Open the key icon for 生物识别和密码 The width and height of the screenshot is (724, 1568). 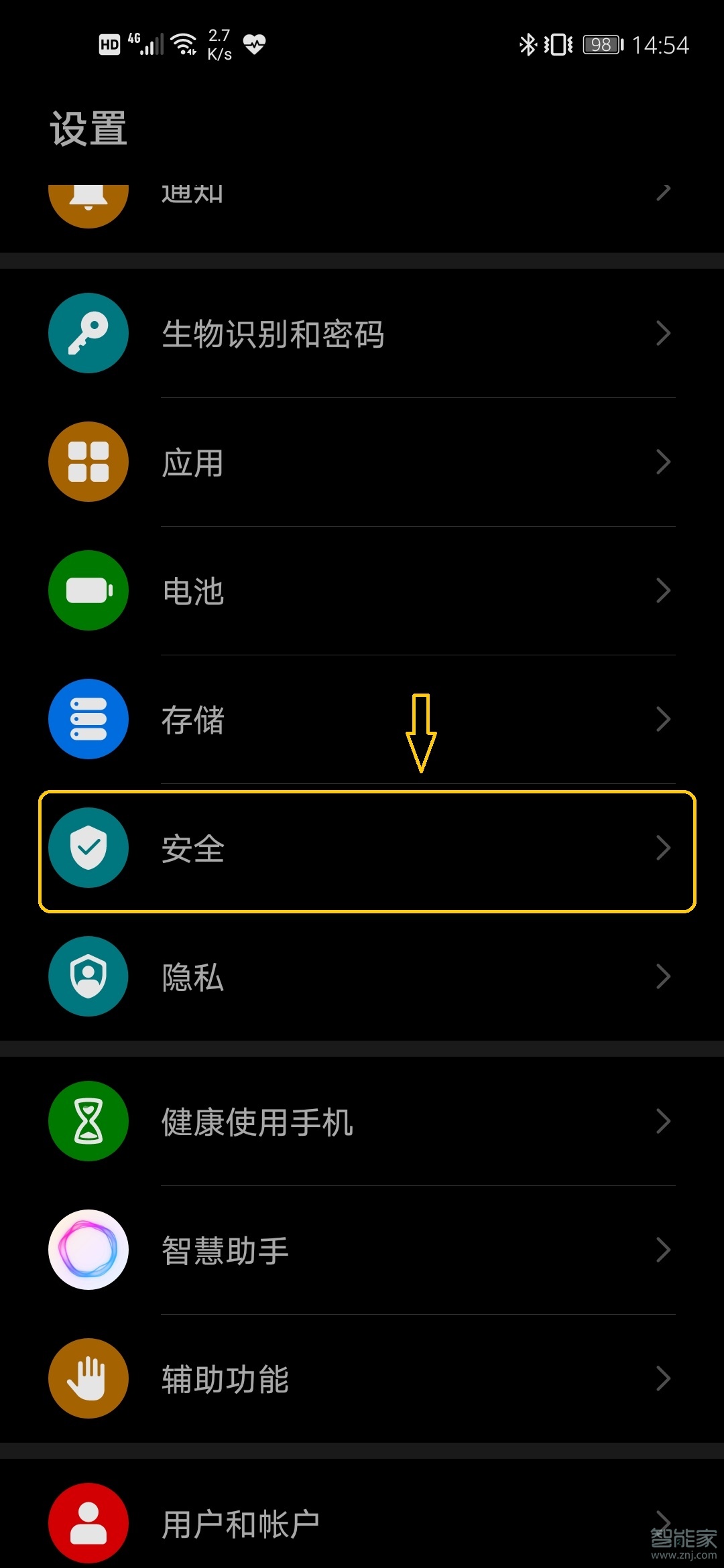[88, 334]
